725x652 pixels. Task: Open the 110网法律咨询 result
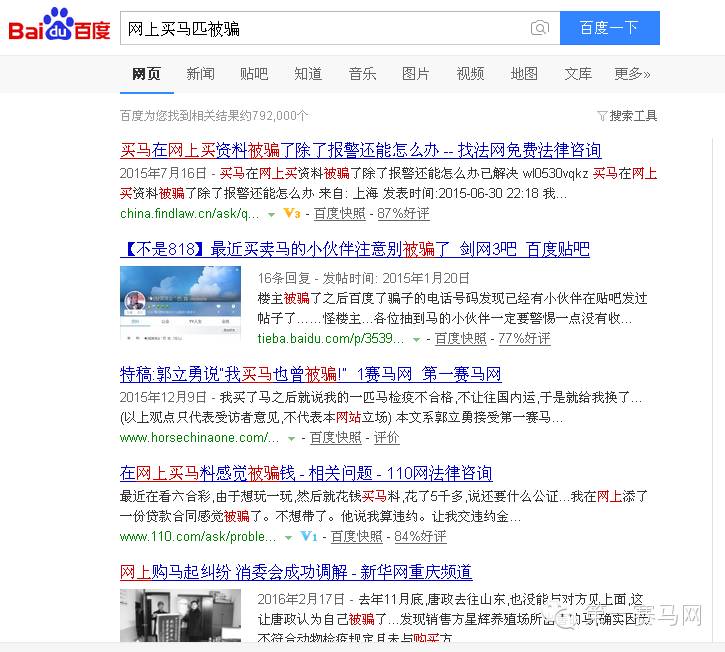click(x=306, y=473)
